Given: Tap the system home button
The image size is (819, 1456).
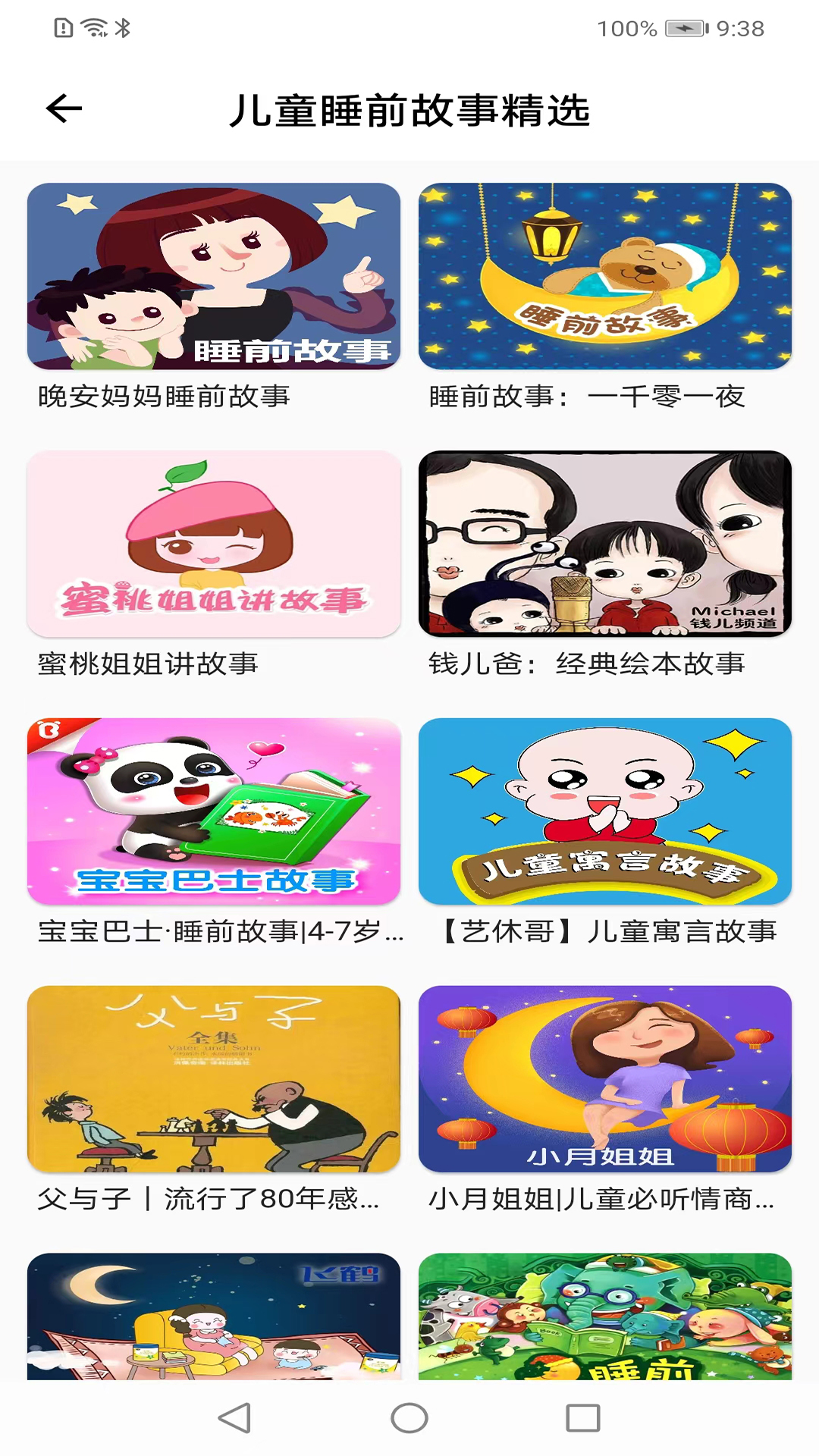Looking at the screenshot, I should pyautogui.click(x=409, y=1418).
